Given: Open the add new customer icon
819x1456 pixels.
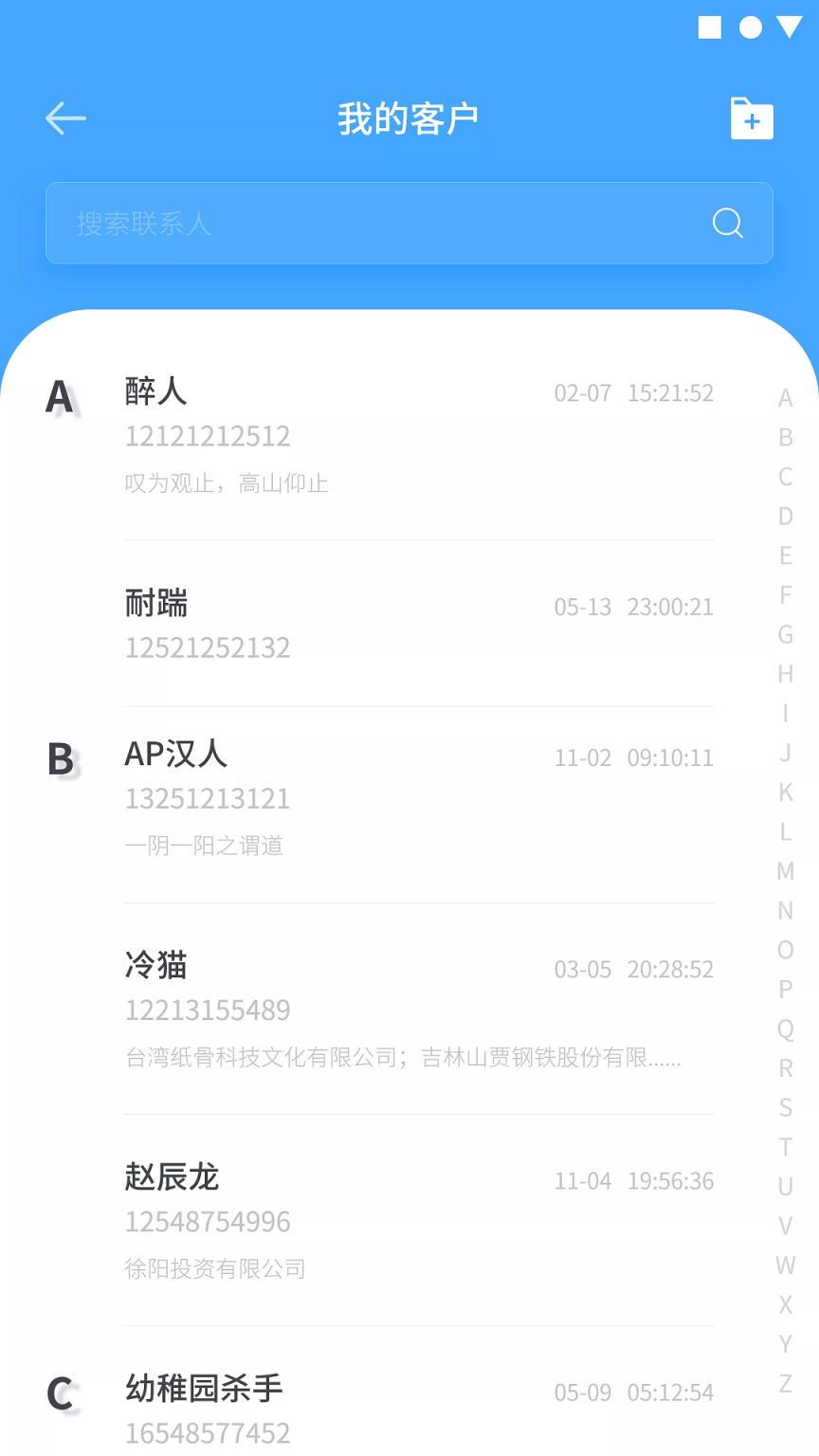Looking at the screenshot, I should tap(752, 118).
